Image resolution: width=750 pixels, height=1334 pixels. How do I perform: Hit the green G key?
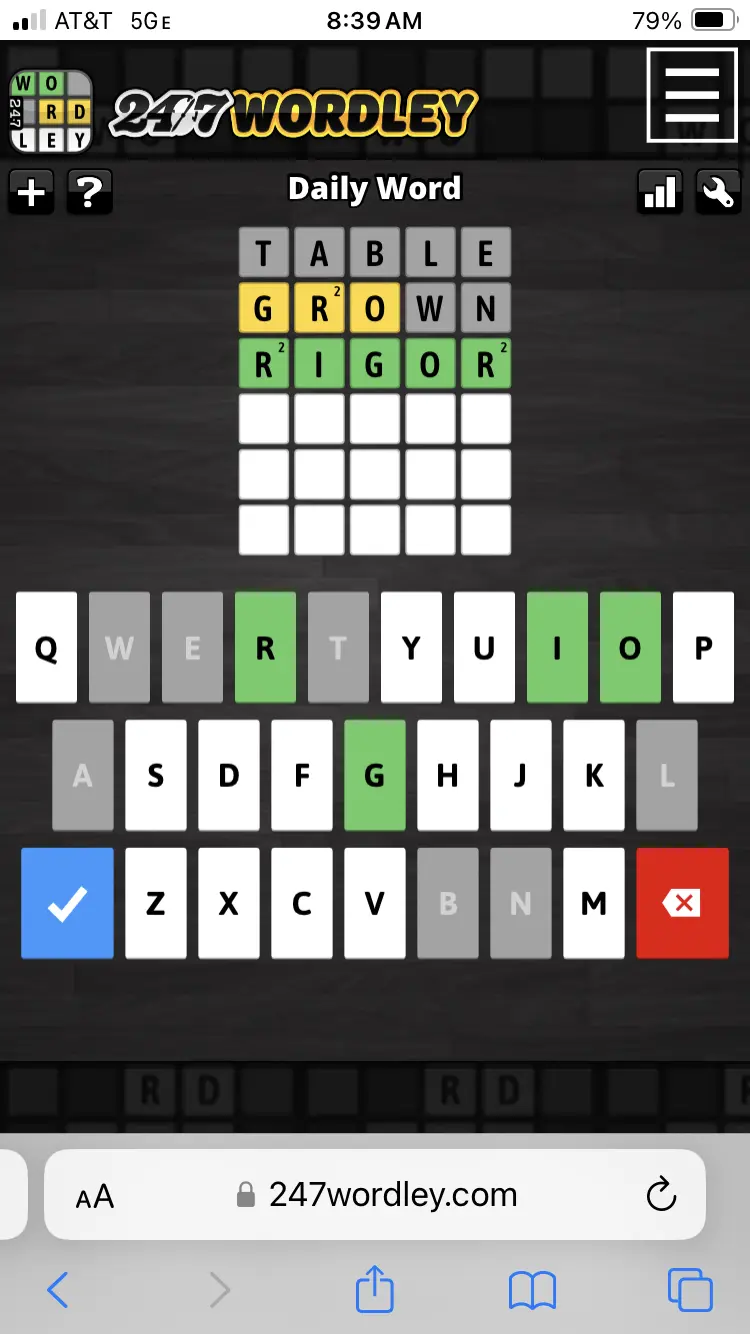tap(375, 775)
